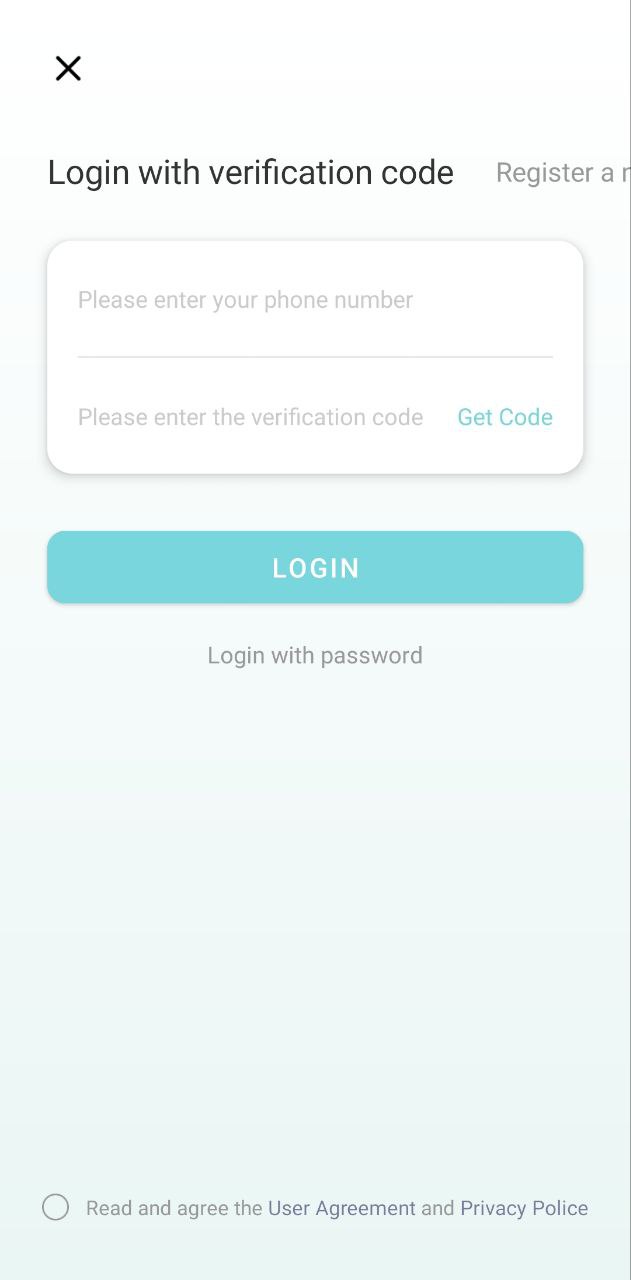Open the Privacy Police link
Screen dimensions: 631x1280
(x=524, y=1208)
